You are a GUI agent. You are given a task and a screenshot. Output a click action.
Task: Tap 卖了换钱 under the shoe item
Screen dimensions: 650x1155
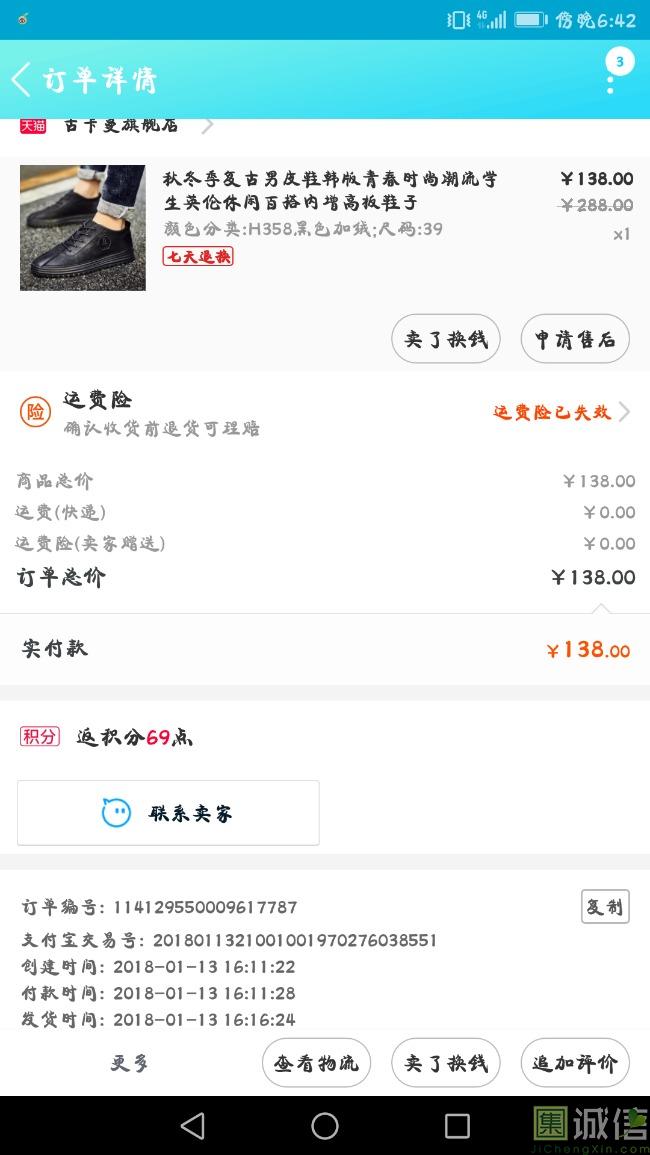coord(445,339)
